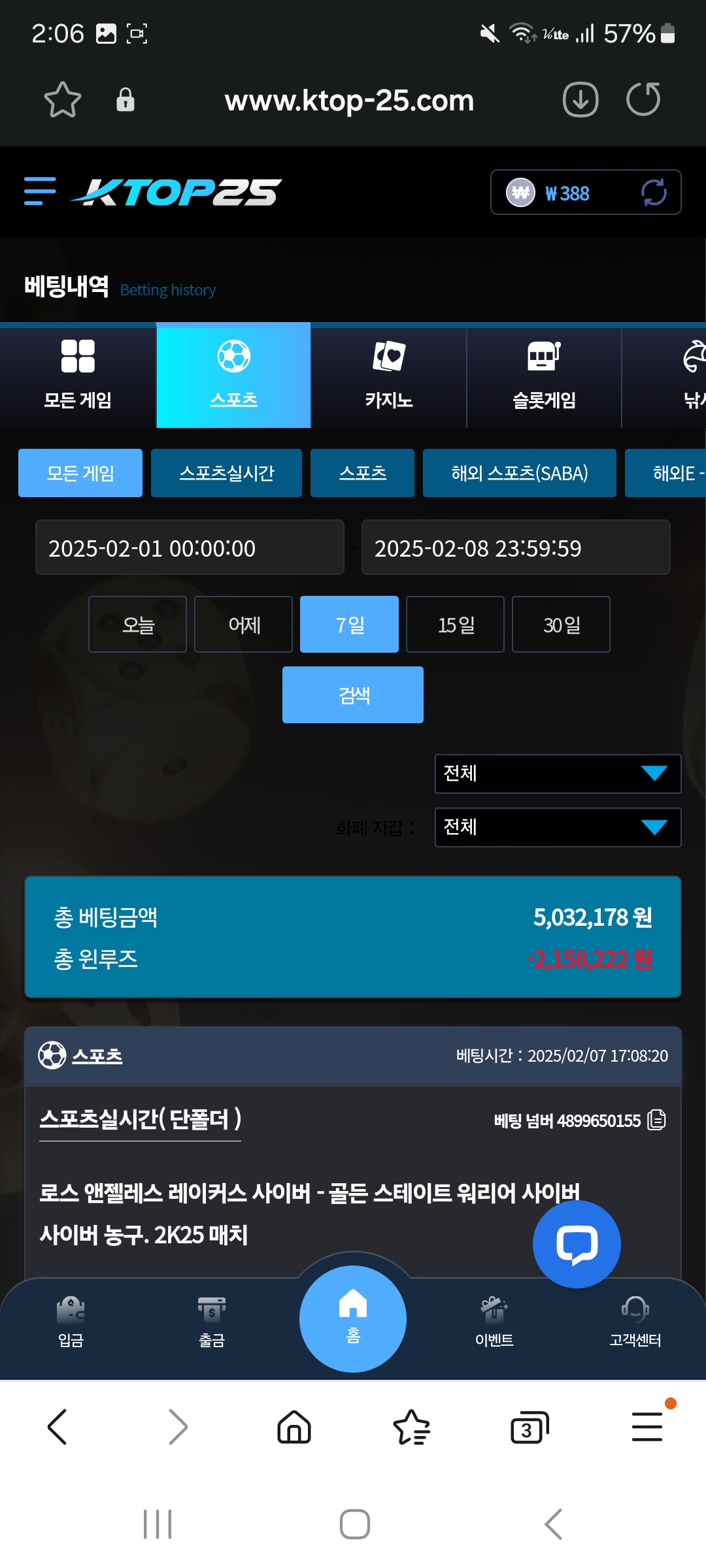Copy betting number 4899650155
This screenshot has width=706, height=1568.
pyautogui.click(x=656, y=1120)
